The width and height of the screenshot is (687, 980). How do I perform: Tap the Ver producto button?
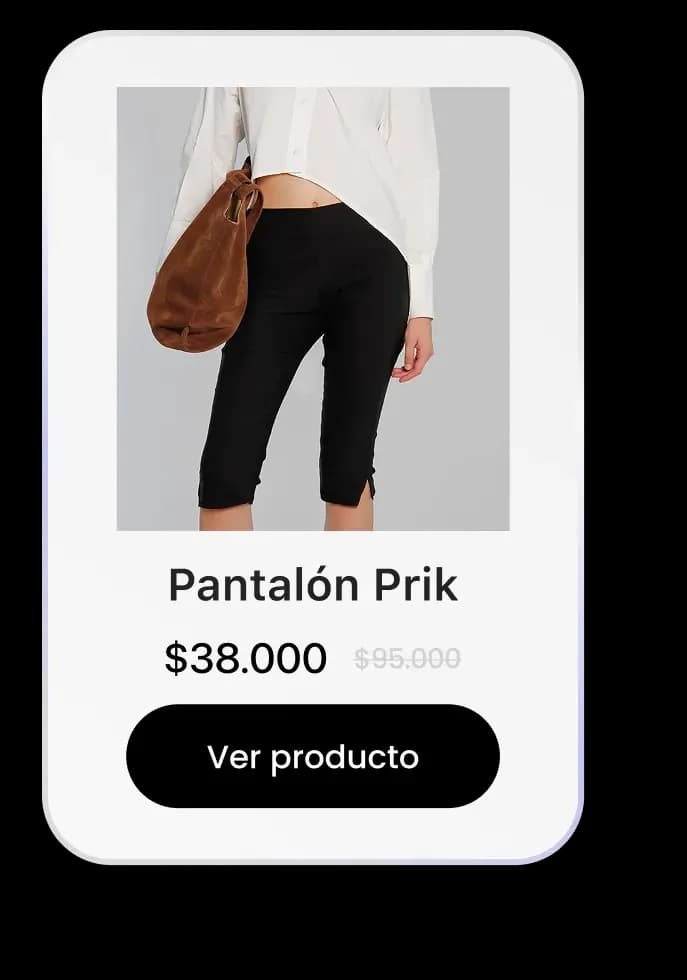(312, 756)
